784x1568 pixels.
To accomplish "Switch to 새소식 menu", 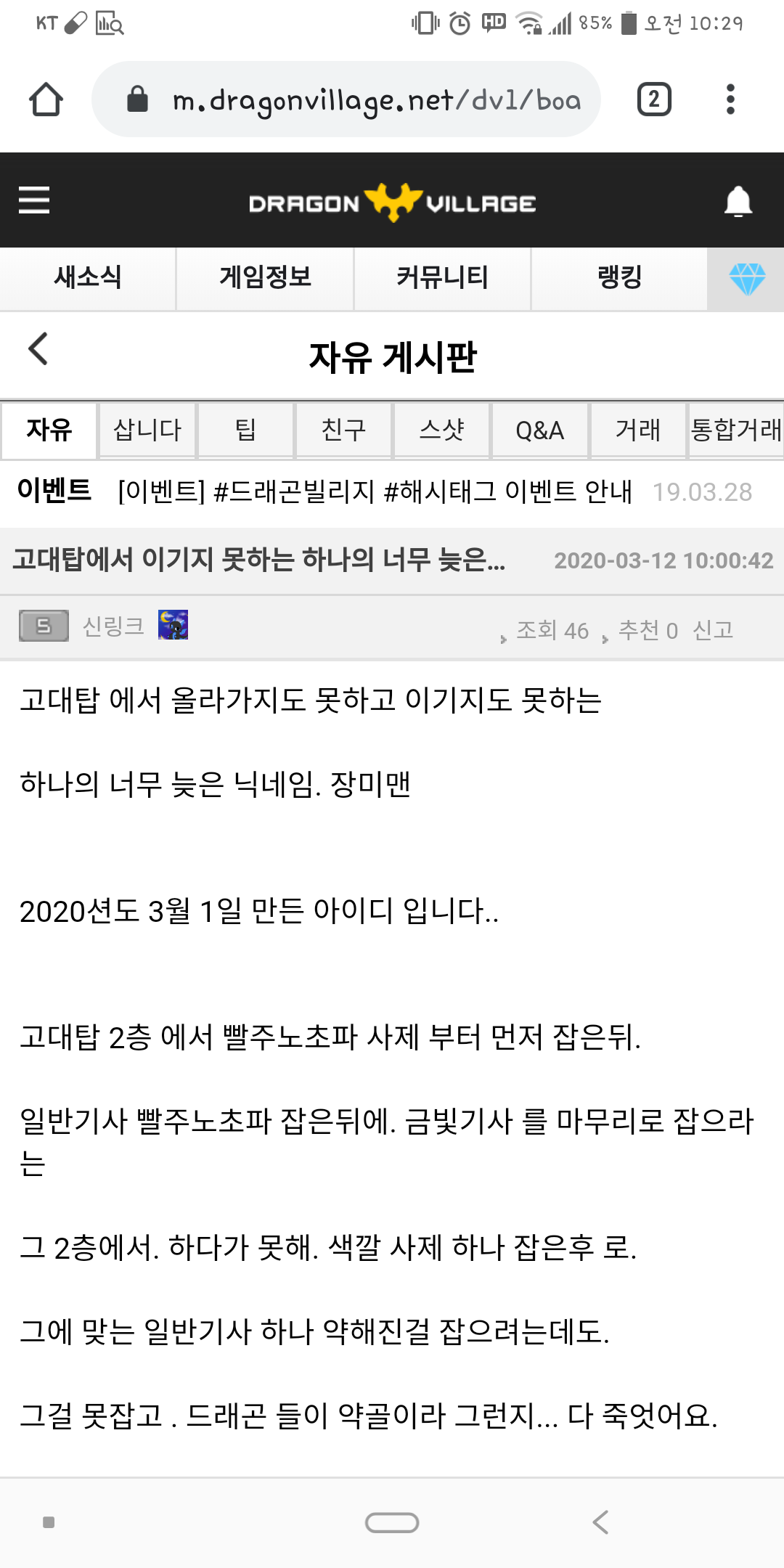I will 88,278.
